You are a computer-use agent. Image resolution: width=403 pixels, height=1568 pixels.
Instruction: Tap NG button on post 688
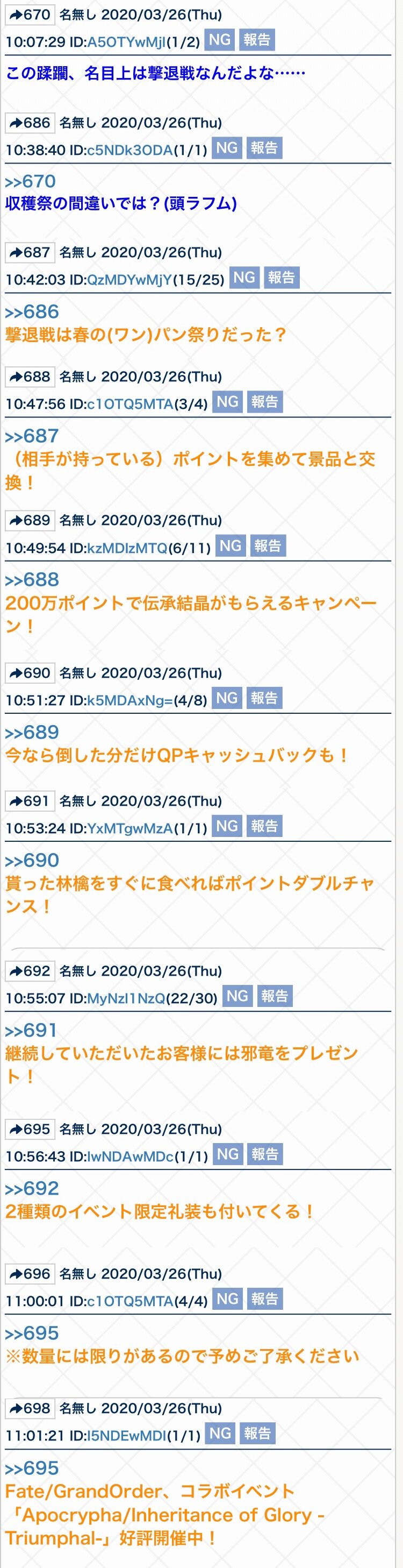pos(228,402)
